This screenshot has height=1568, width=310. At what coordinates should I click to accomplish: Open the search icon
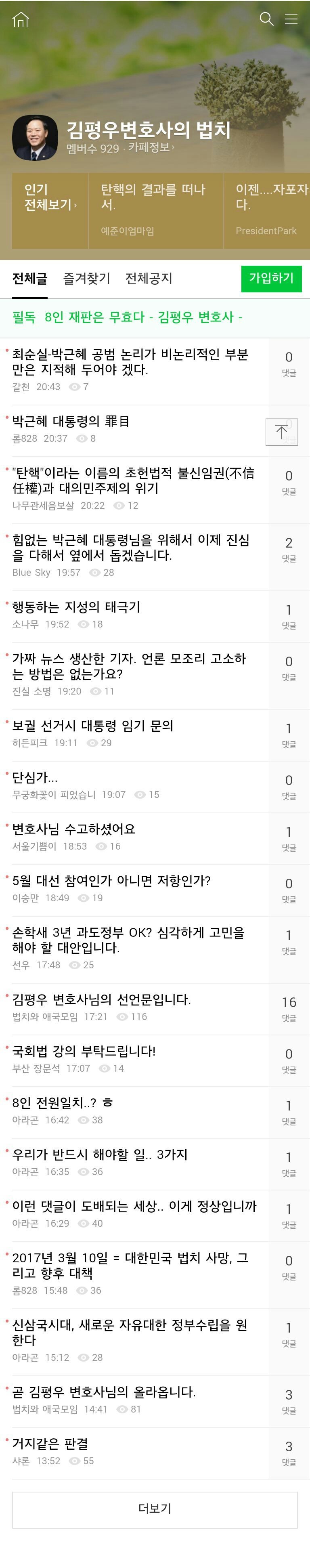(x=266, y=19)
